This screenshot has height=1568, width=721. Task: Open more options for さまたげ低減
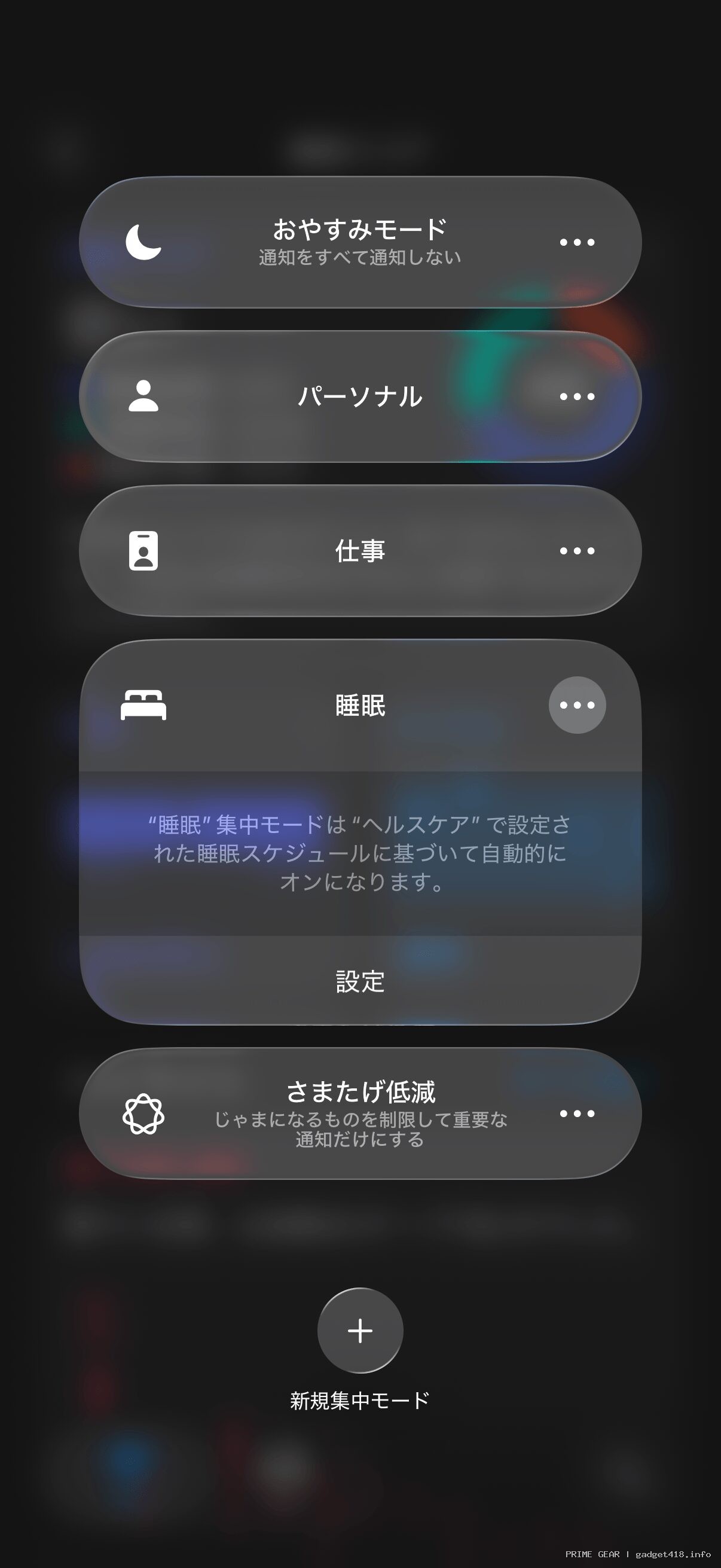coord(577,1114)
